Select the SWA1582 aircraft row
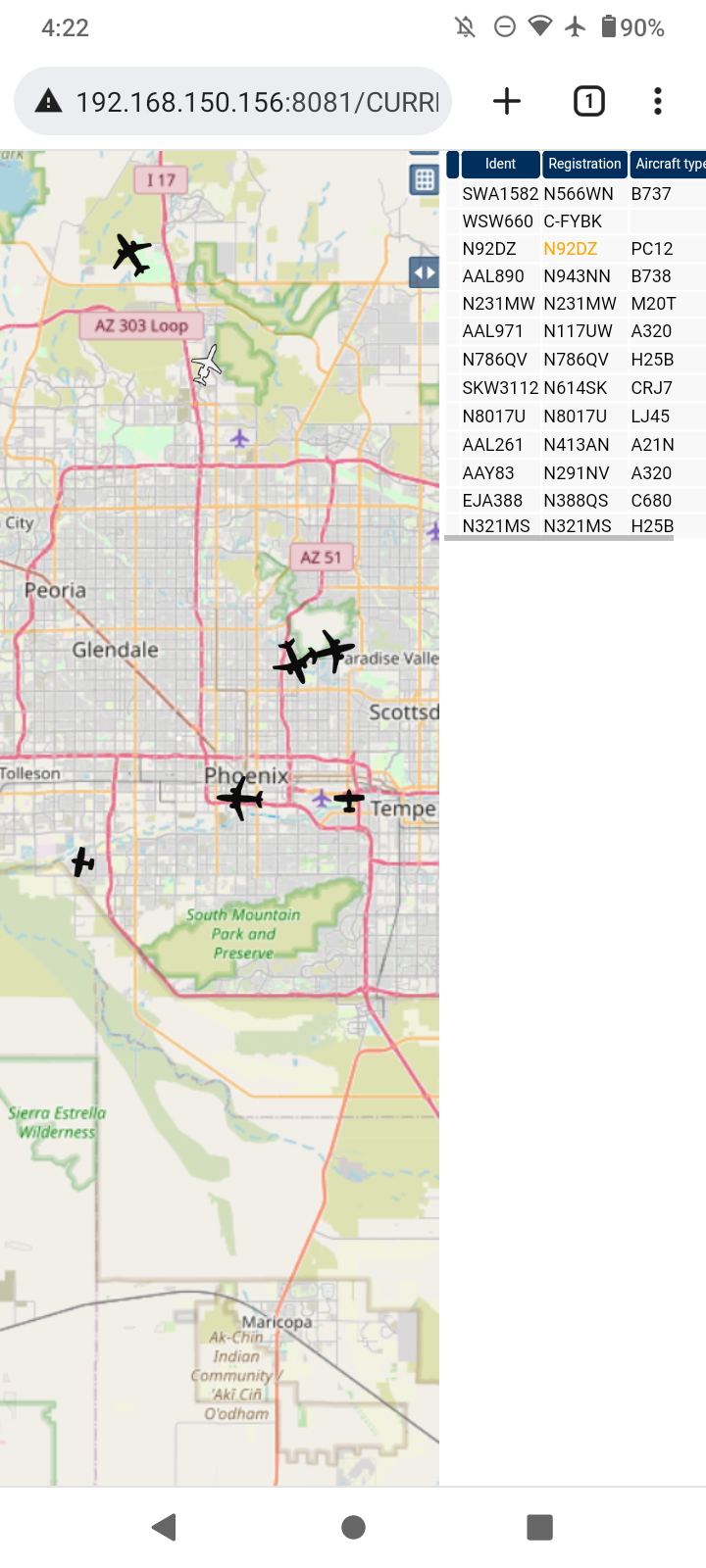Screen dimensions: 706x1568 click(x=577, y=194)
